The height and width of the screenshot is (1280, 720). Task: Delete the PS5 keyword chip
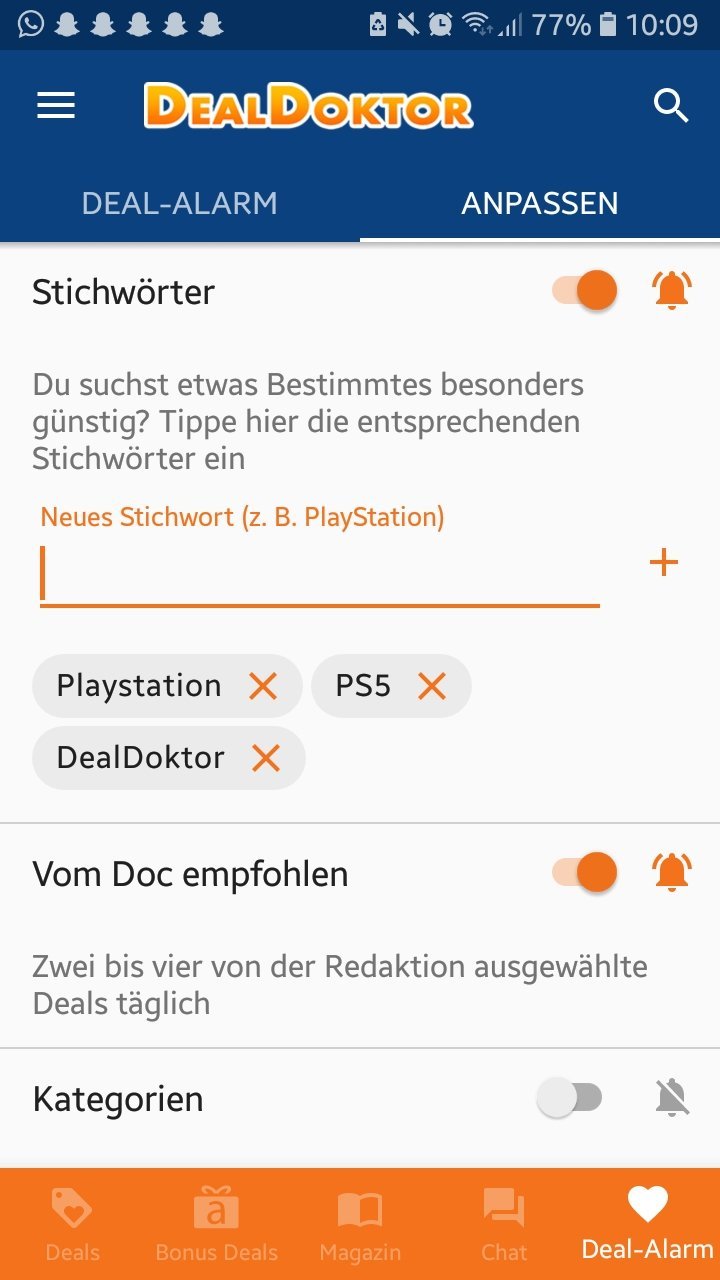coord(432,686)
